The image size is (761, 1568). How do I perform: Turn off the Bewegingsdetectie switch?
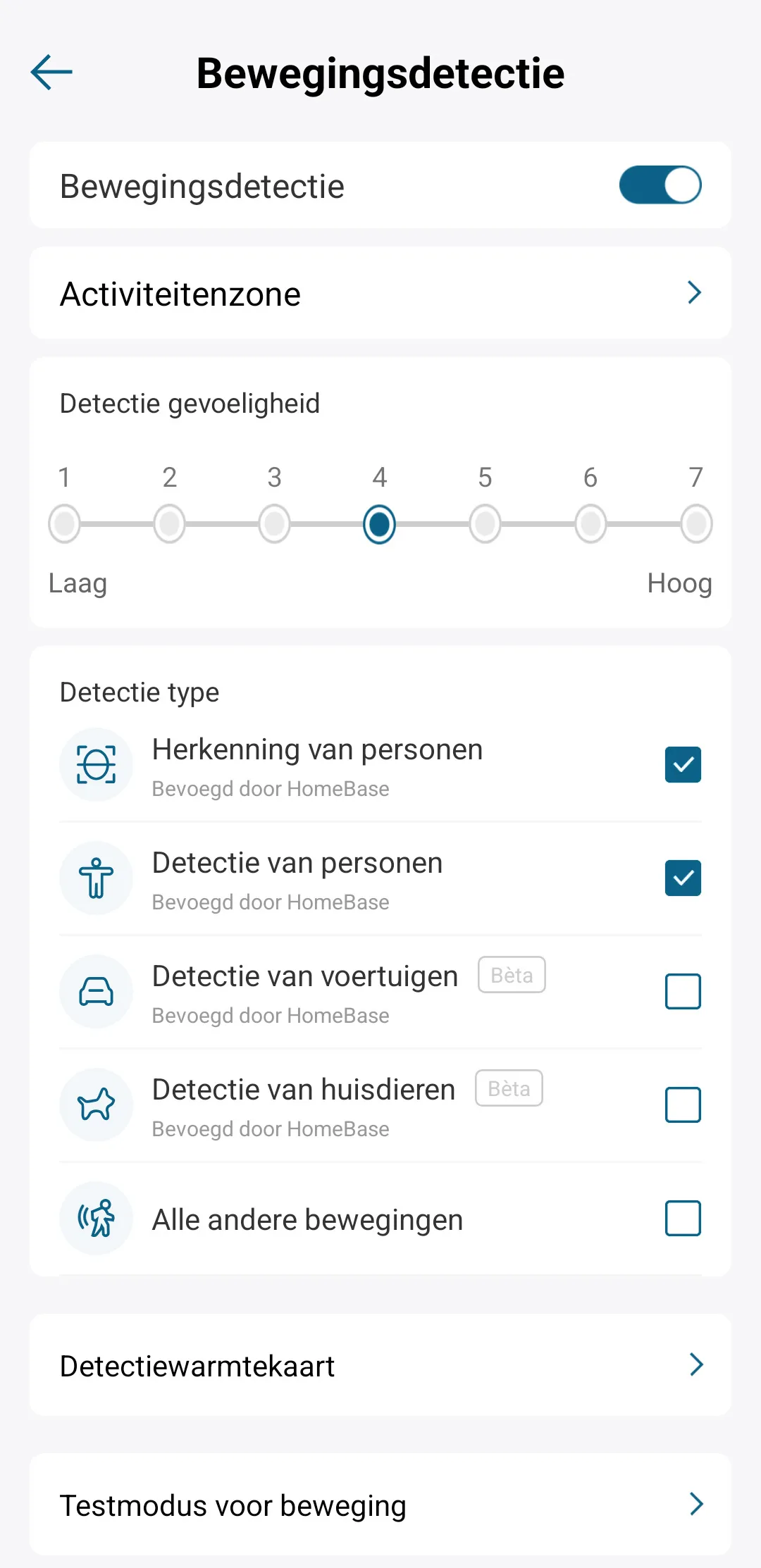click(660, 185)
